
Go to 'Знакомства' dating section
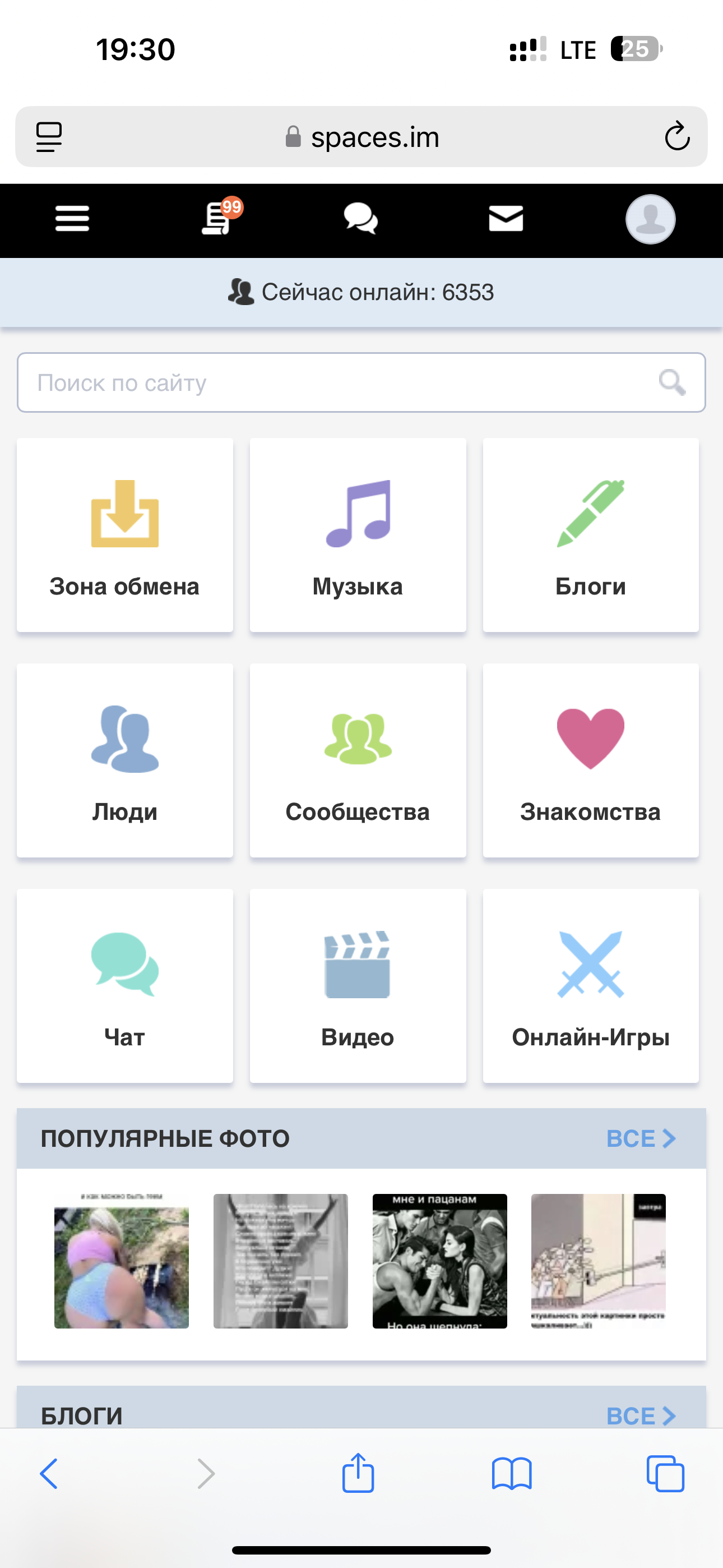pyautogui.click(x=590, y=760)
